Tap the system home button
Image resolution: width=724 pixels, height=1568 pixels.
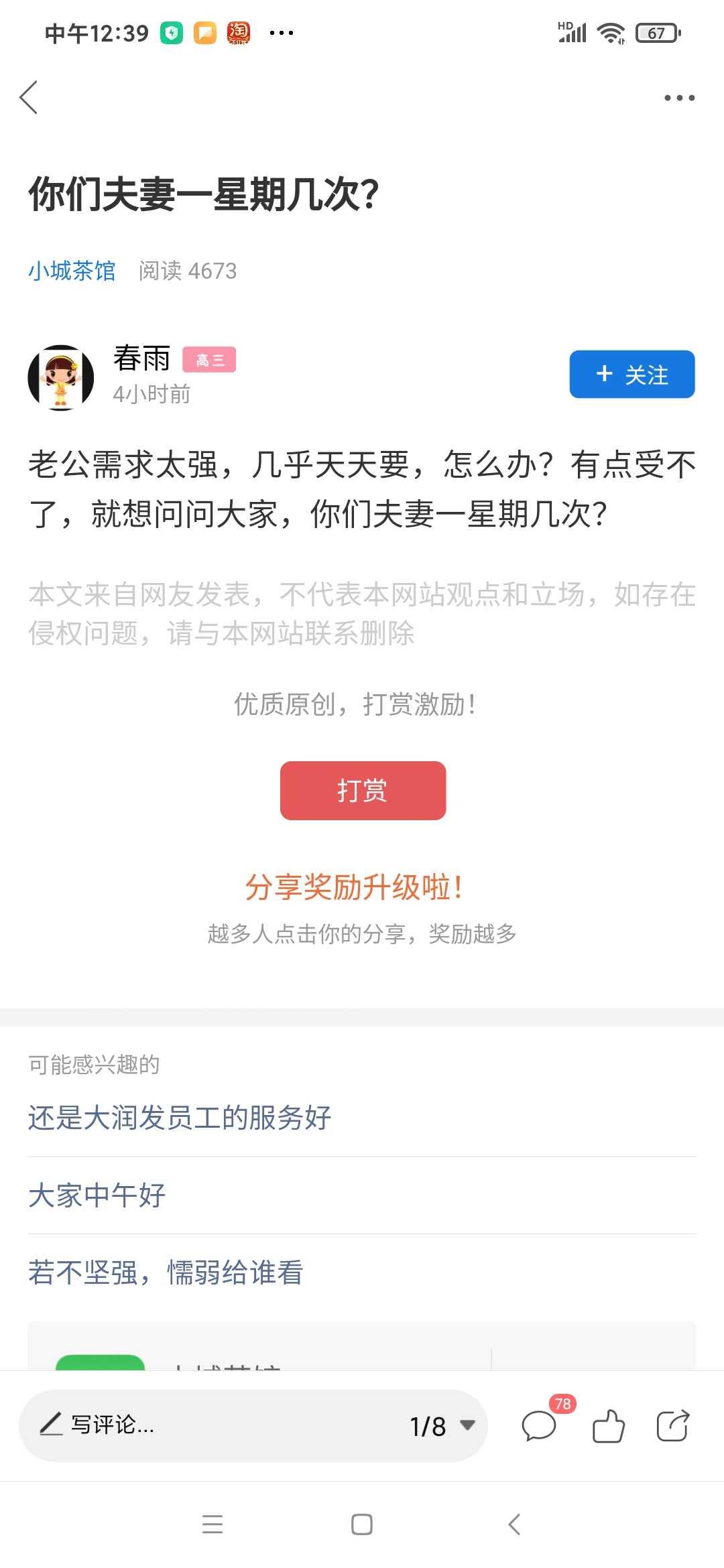pyautogui.click(x=362, y=1524)
